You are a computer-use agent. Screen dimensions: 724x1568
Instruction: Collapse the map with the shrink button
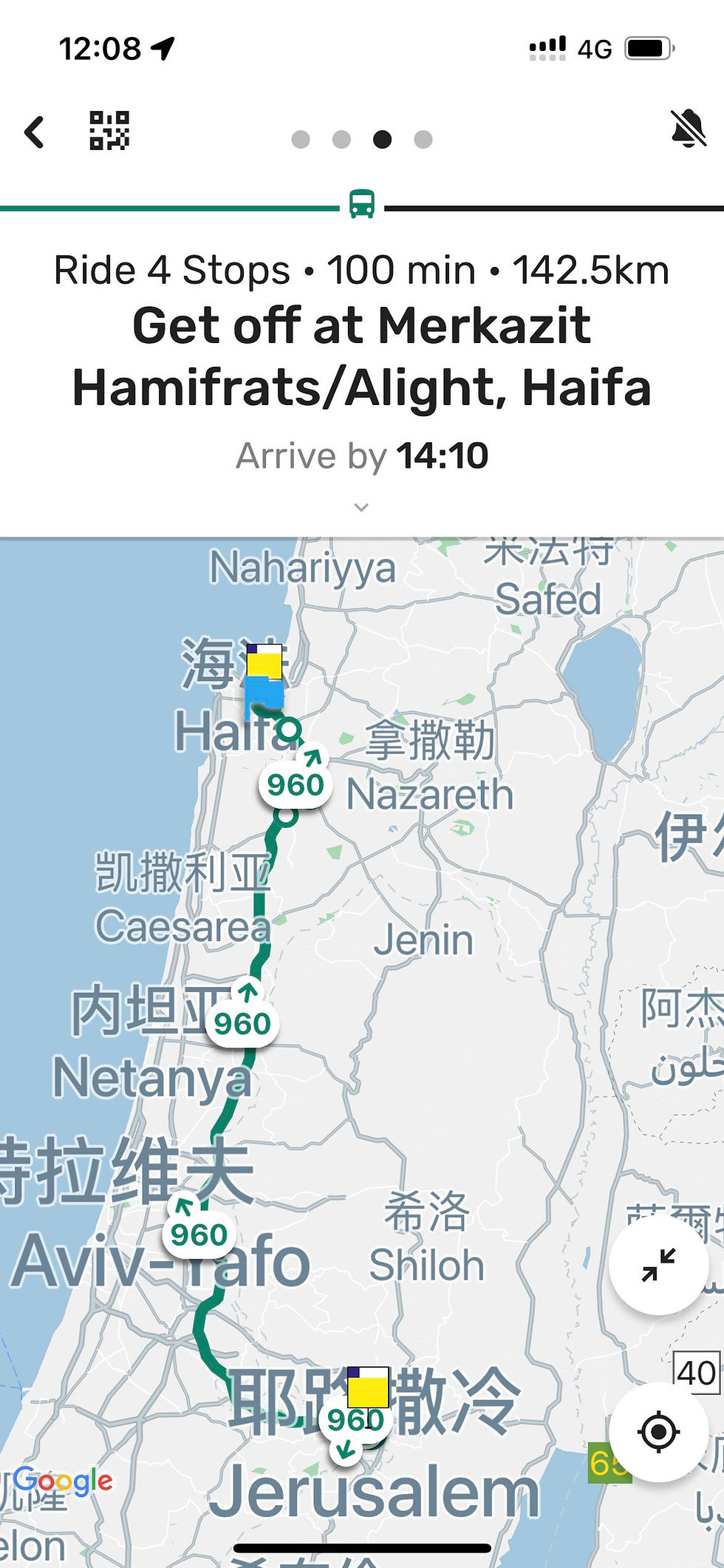click(658, 1265)
